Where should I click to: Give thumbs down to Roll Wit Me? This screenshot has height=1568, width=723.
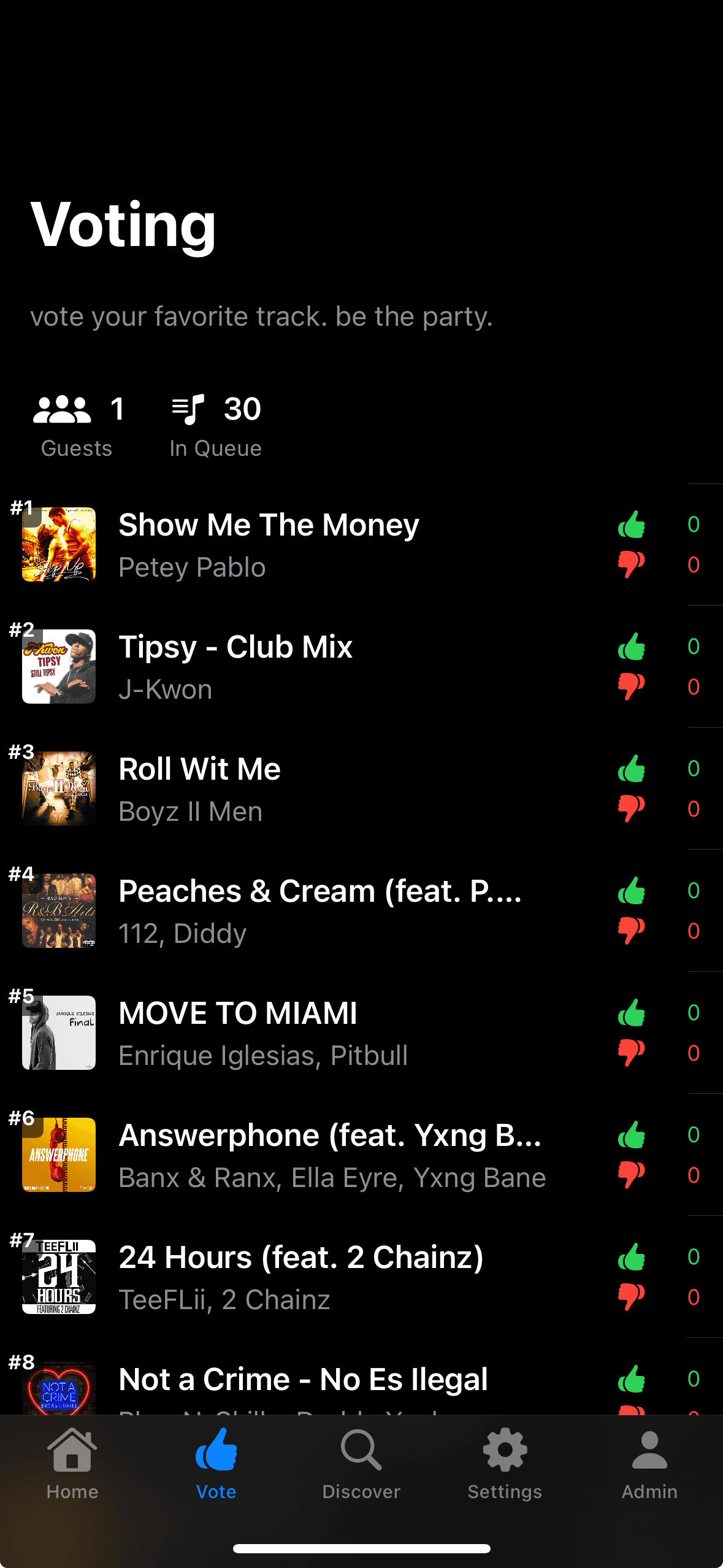tap(632, 809)
